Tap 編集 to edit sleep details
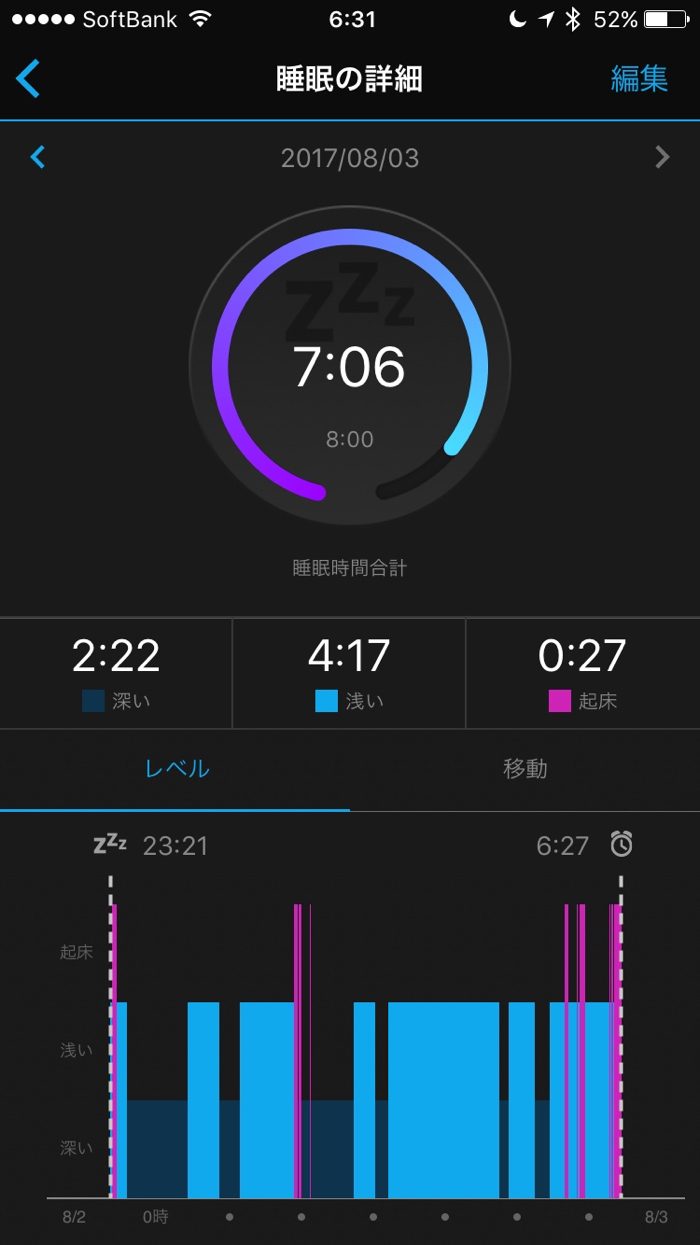This screenshot has height=1245, width=700. click(639, 79)
